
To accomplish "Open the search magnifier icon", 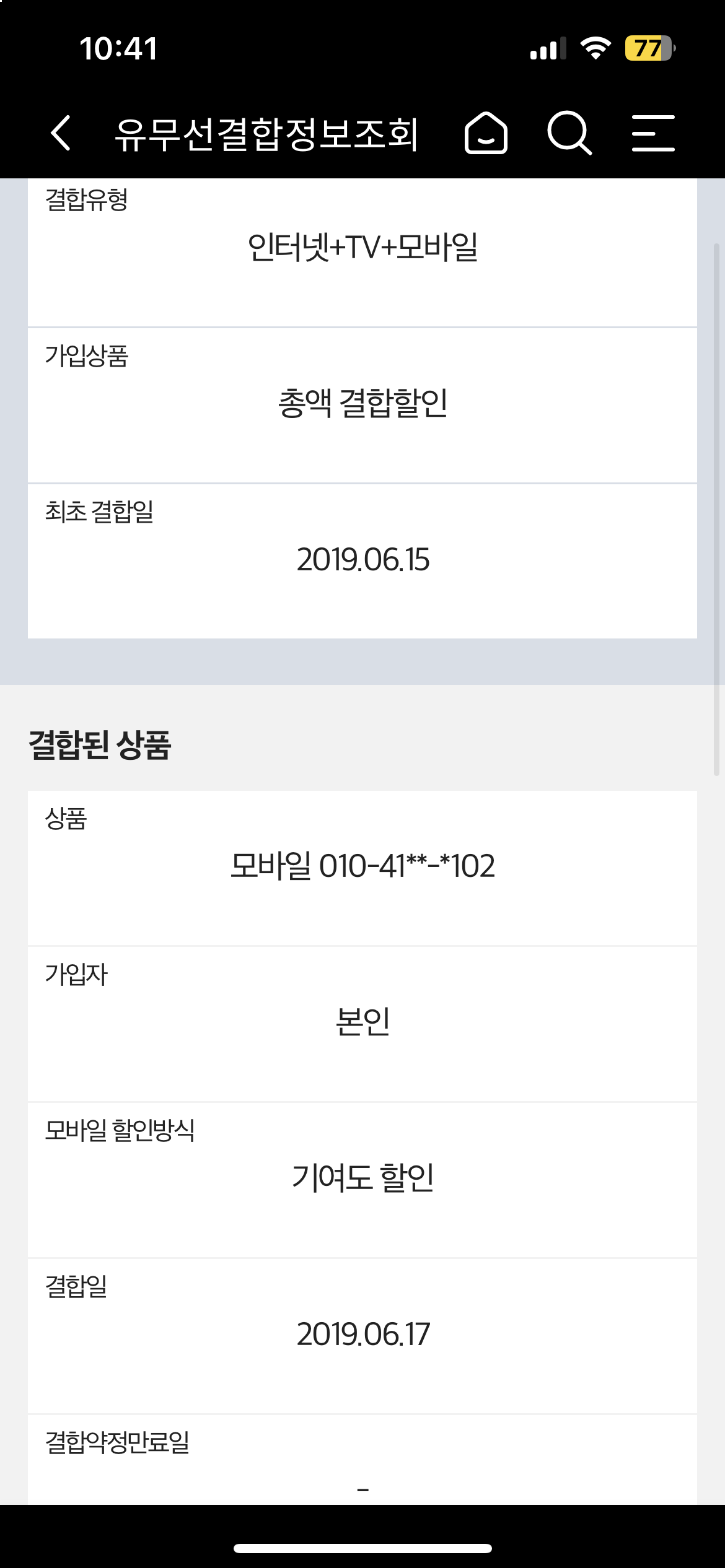I will (569, 133).
